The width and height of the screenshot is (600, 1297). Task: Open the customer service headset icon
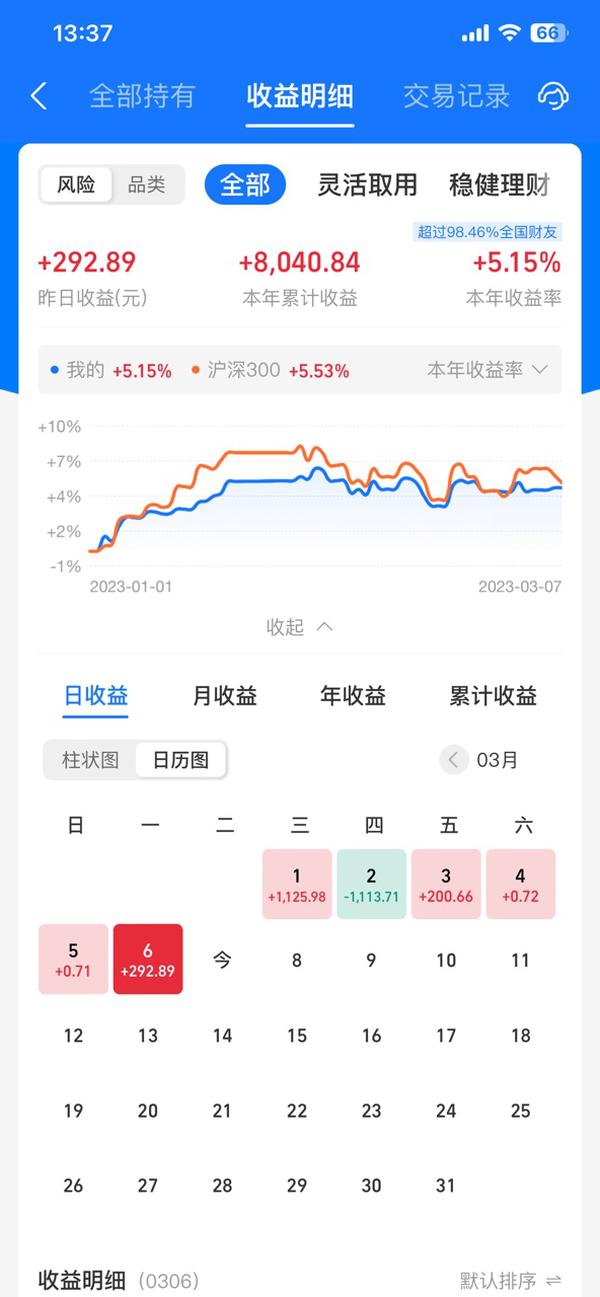point(553,96)
